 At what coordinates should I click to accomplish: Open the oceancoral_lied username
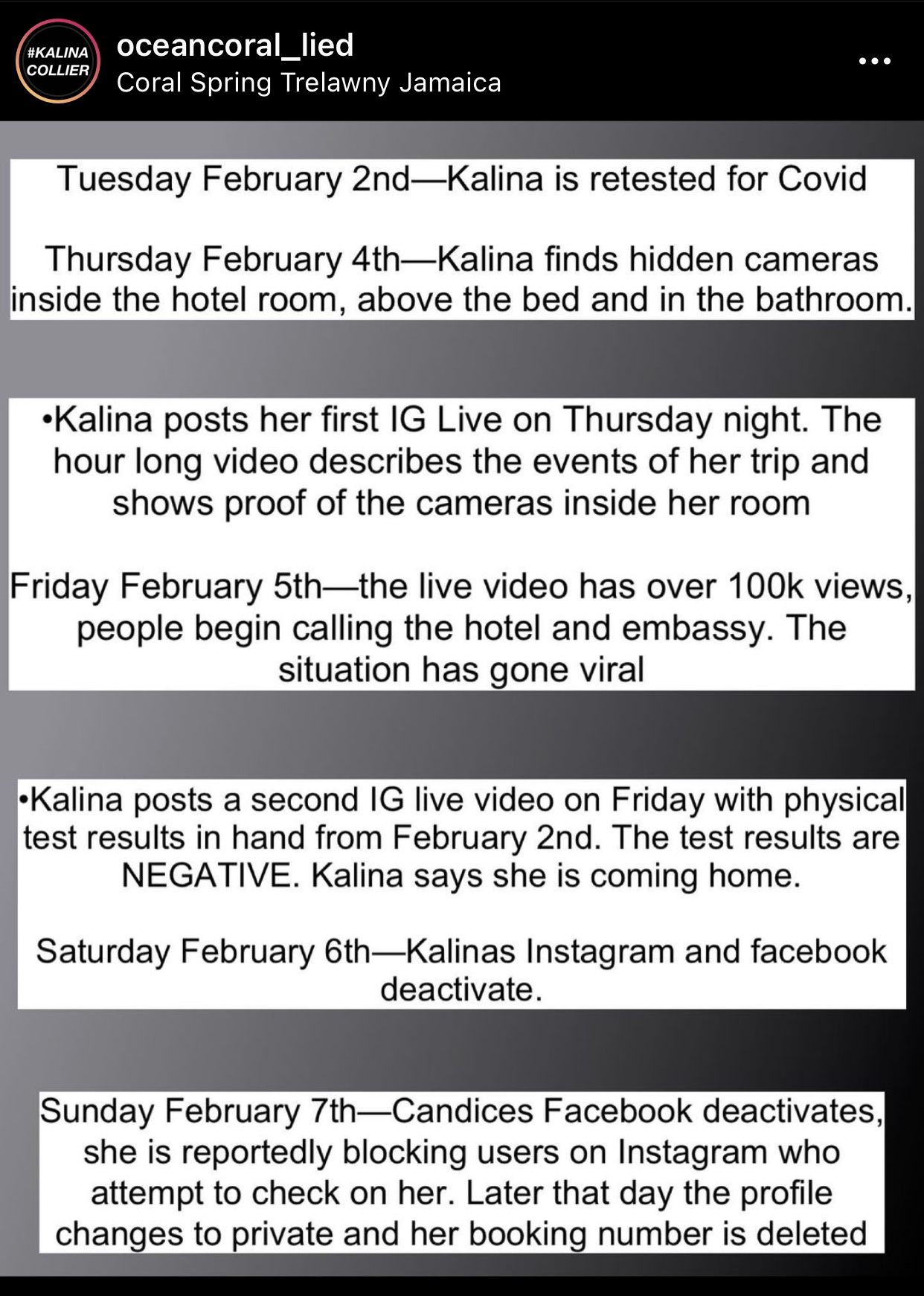coord(234,45)
